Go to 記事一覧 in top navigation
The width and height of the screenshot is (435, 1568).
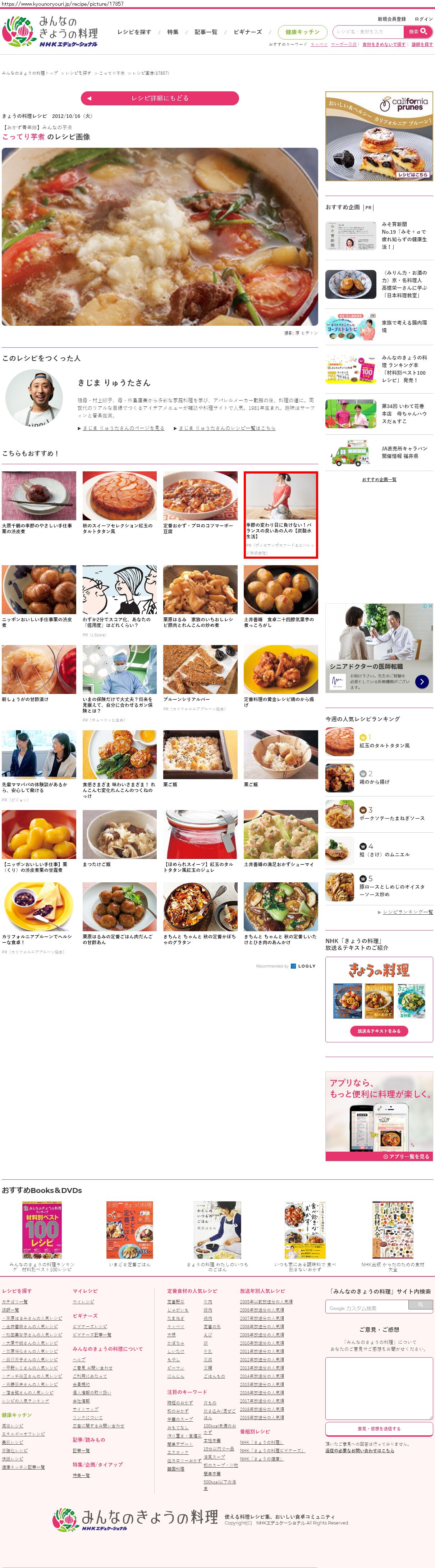[206, 32]
